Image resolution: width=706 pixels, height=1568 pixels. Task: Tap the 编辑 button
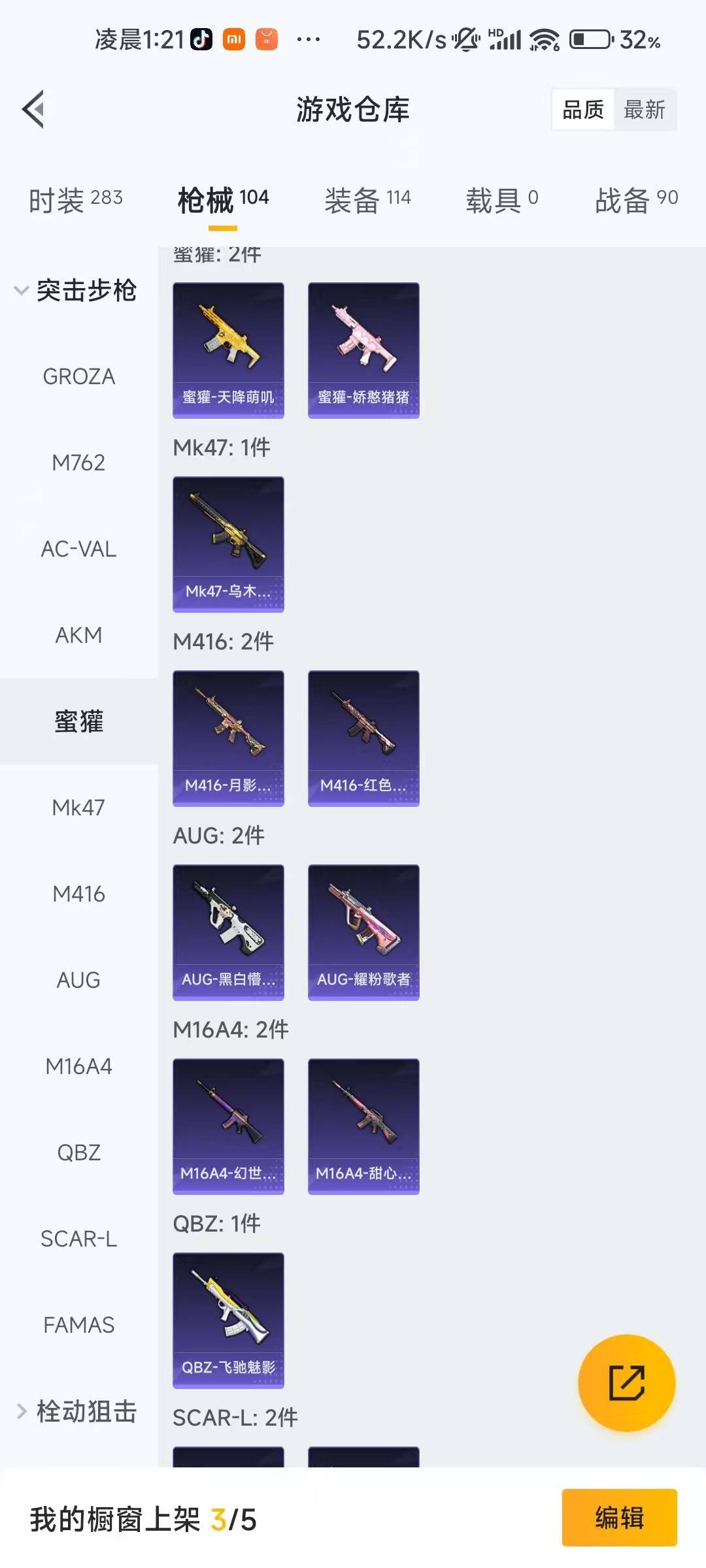(619, 1517)
